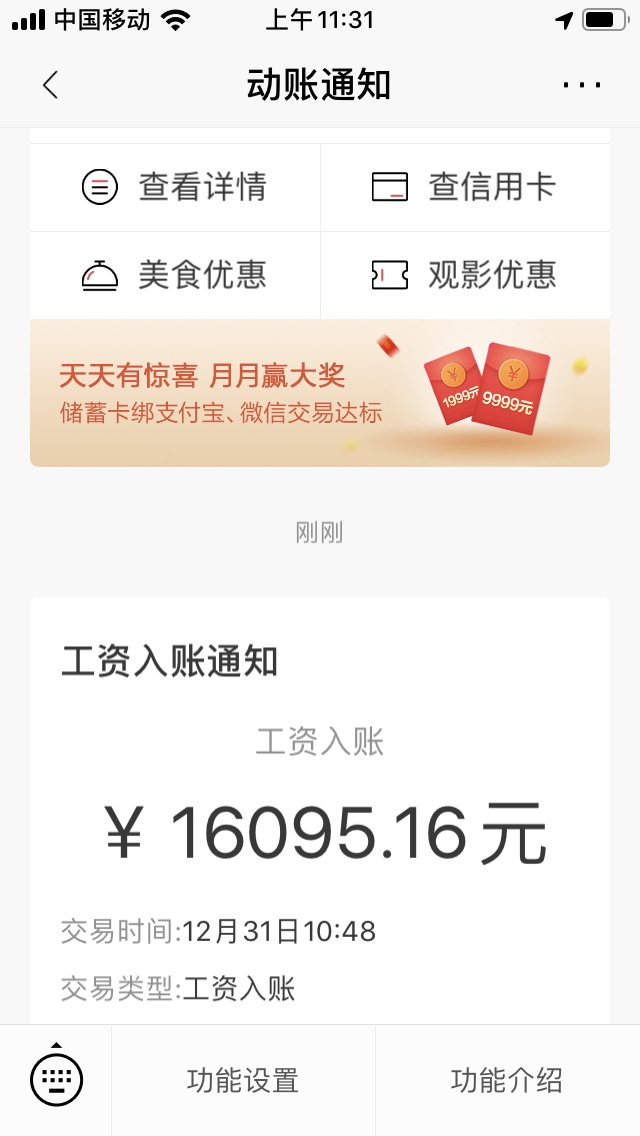The width and height of the screenshot is (640, 1136).
Task: Open the 天天有惊喜 red packet banner
Action: tap(320, 393)
